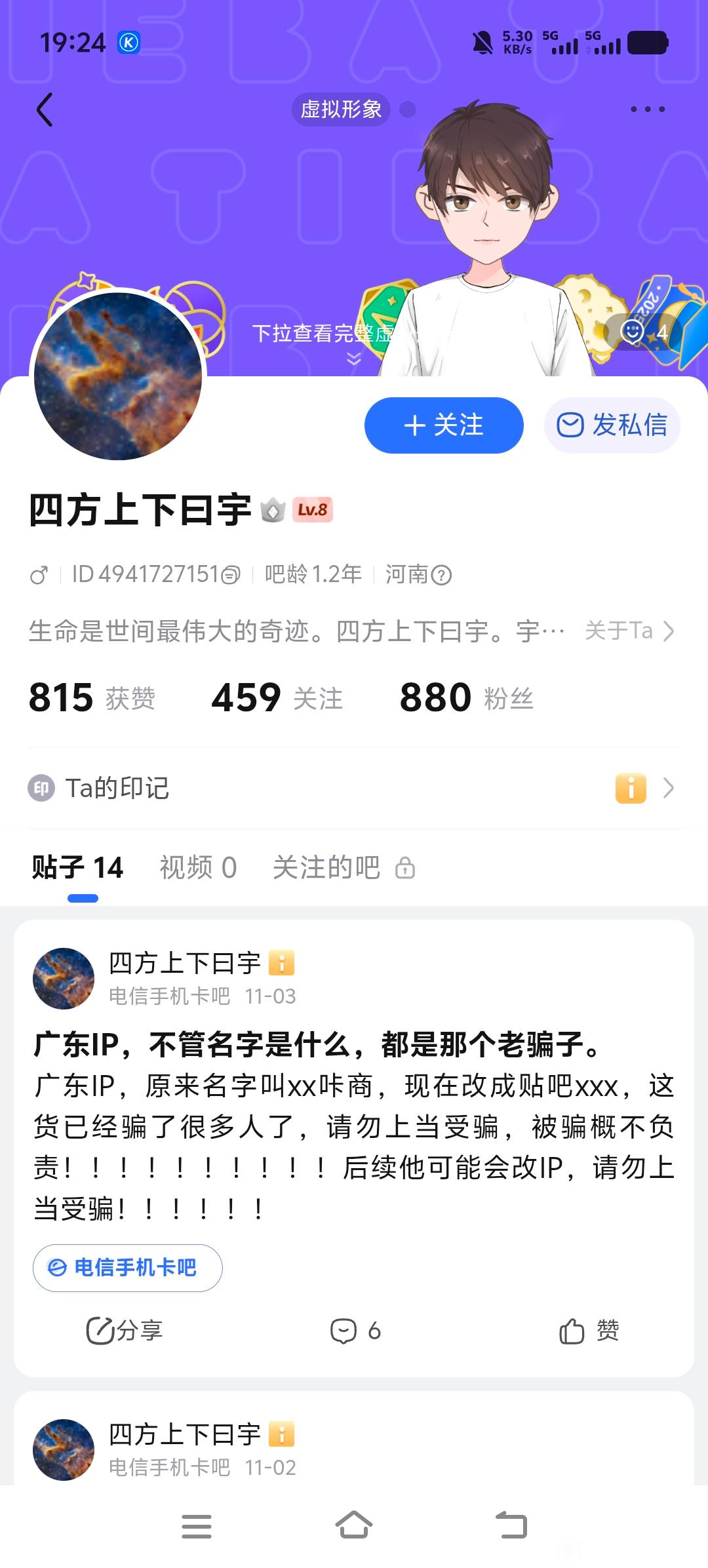
Task: Go back using the top-left arrow
Action: (45, 109)
